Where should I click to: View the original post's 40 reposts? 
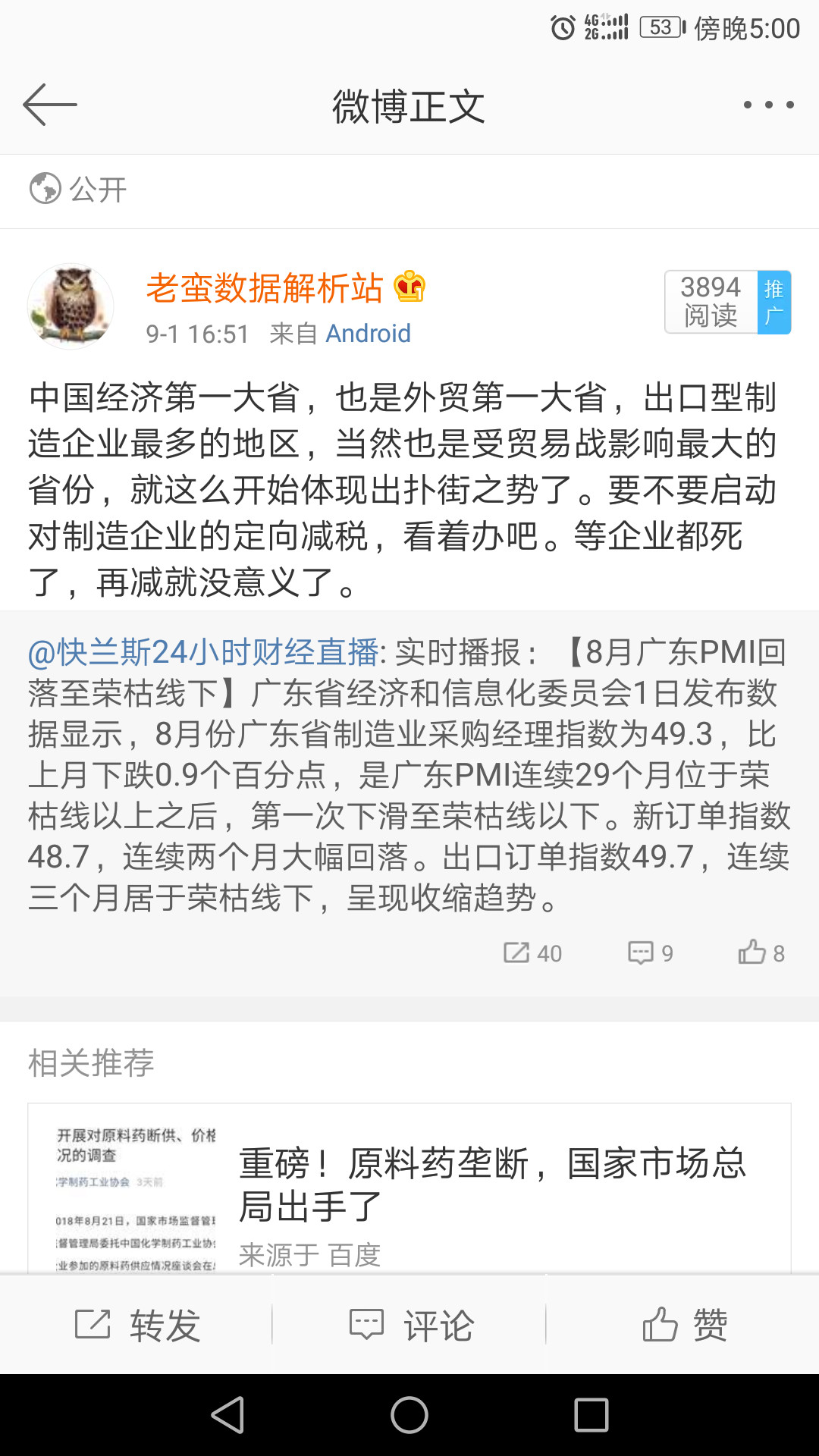pyautogui.click(x=533, y=952)
